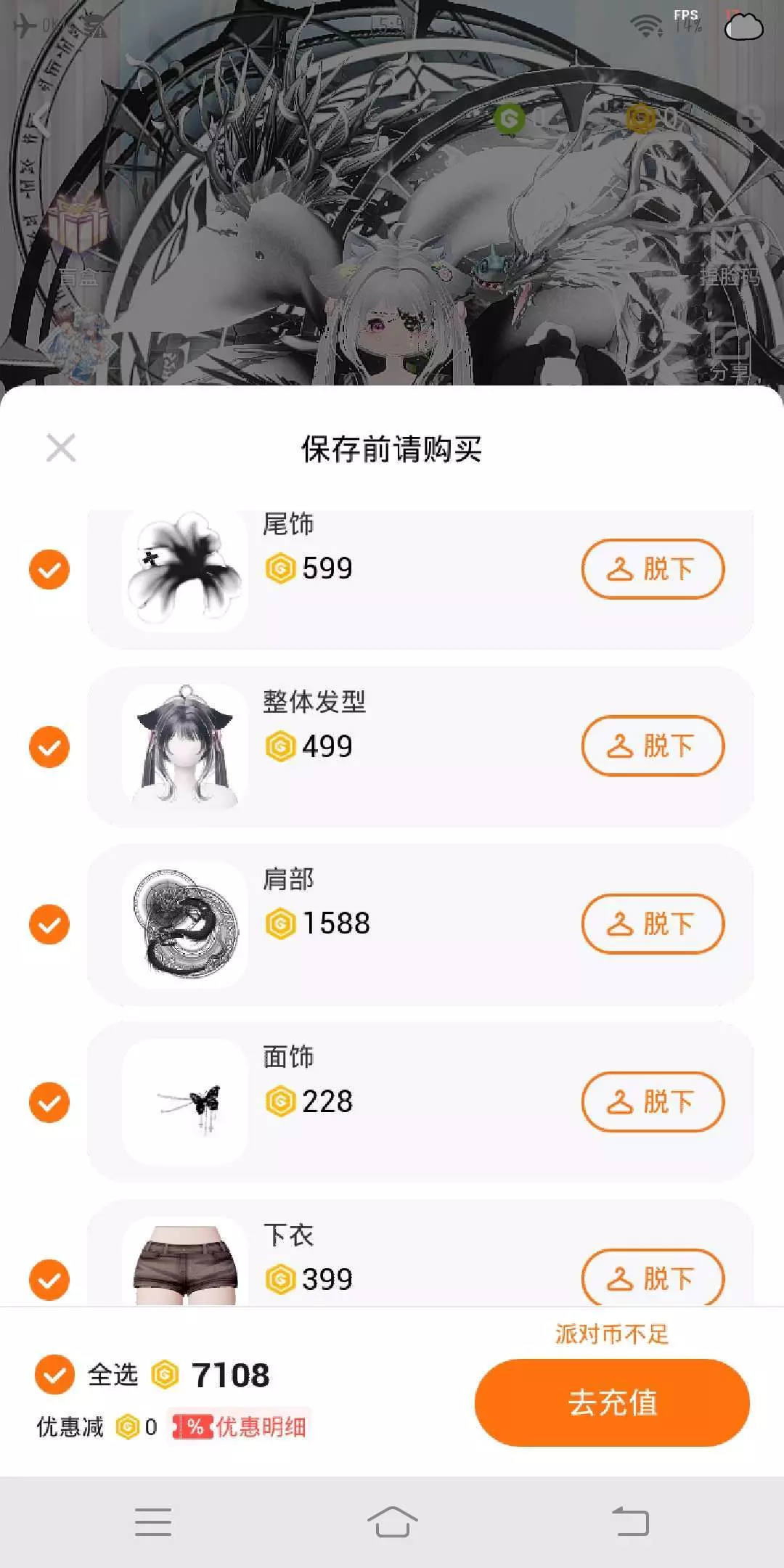
Task: Uncheck the 下衣 item checkbox
Action: (49, 1280)
